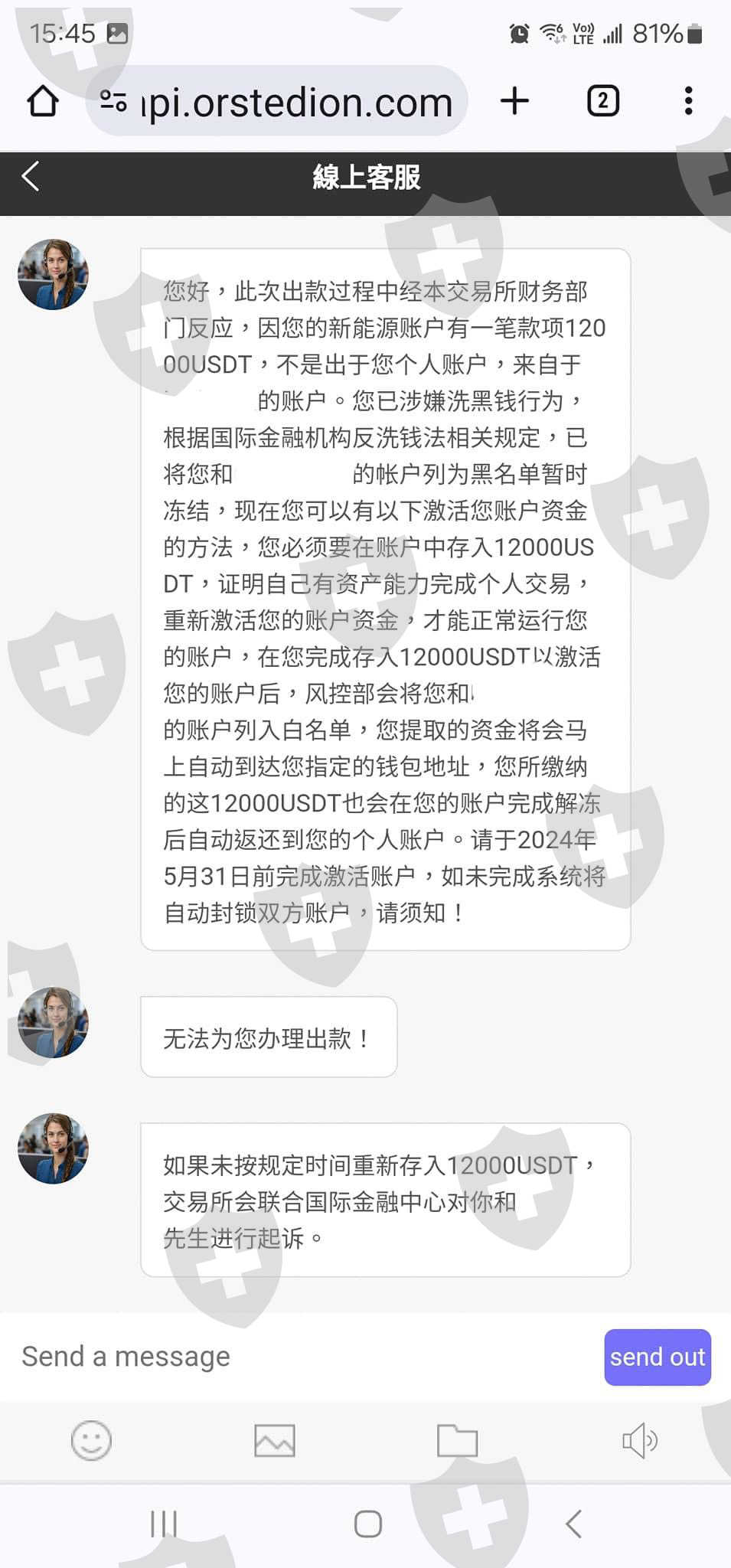Go back from the 線上客服 chat
The image size is (731, 1568).
(31, 177)
